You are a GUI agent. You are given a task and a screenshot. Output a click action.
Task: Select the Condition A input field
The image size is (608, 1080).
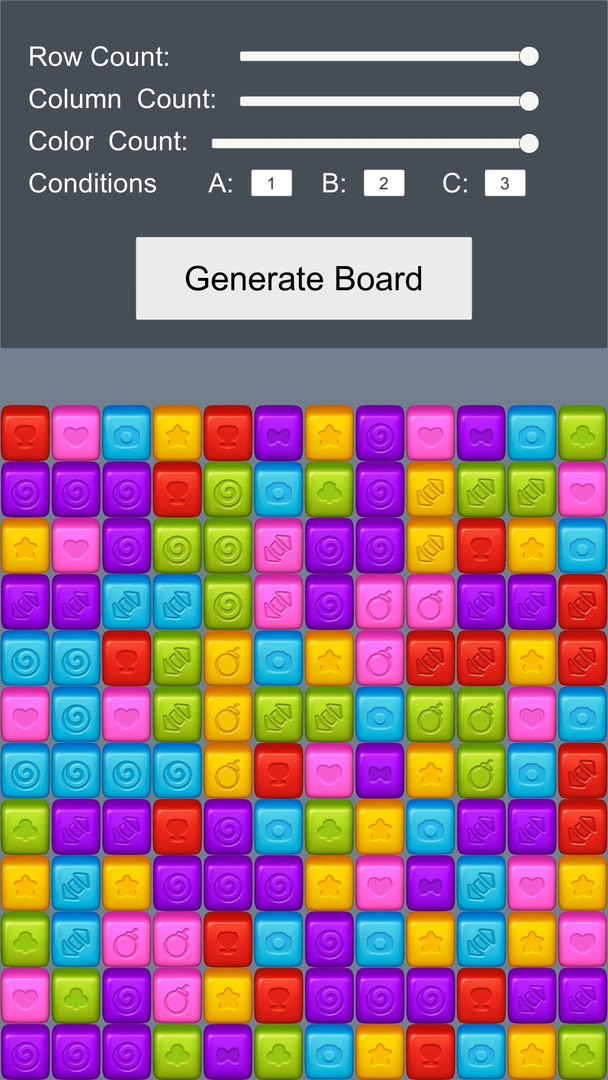point(271,183)
